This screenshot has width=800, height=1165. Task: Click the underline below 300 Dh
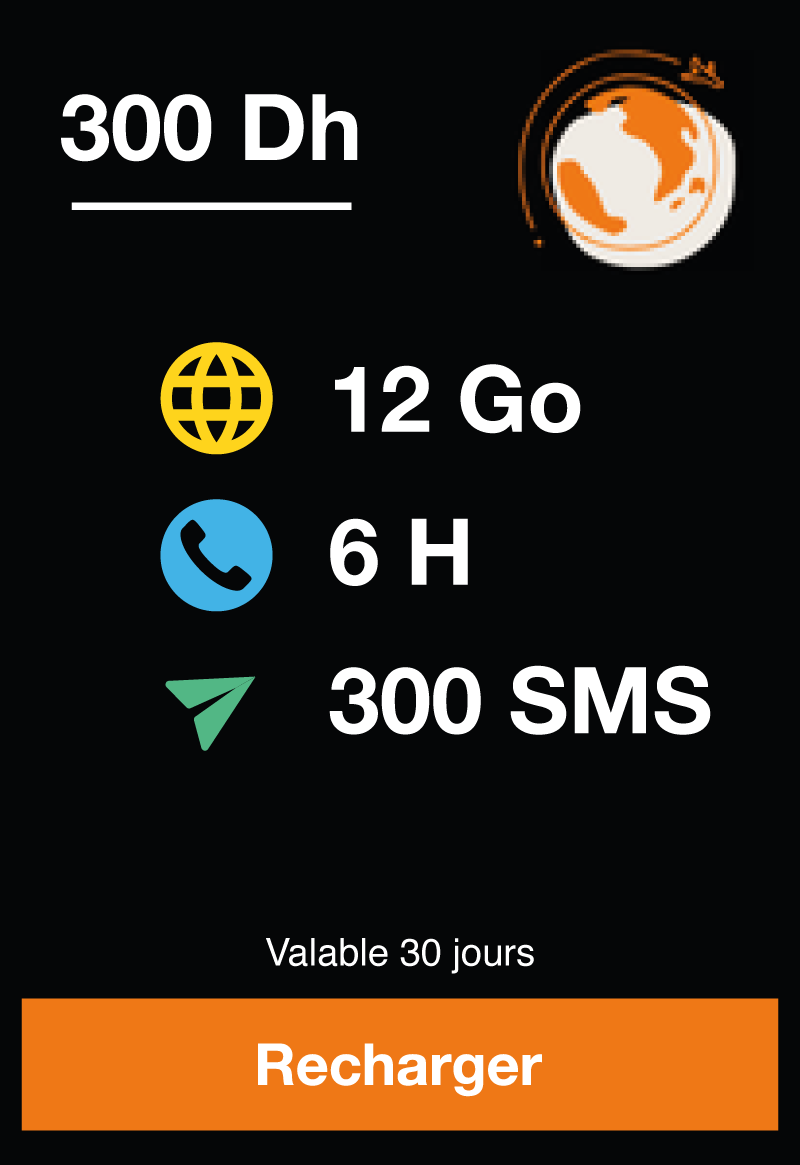213,208
